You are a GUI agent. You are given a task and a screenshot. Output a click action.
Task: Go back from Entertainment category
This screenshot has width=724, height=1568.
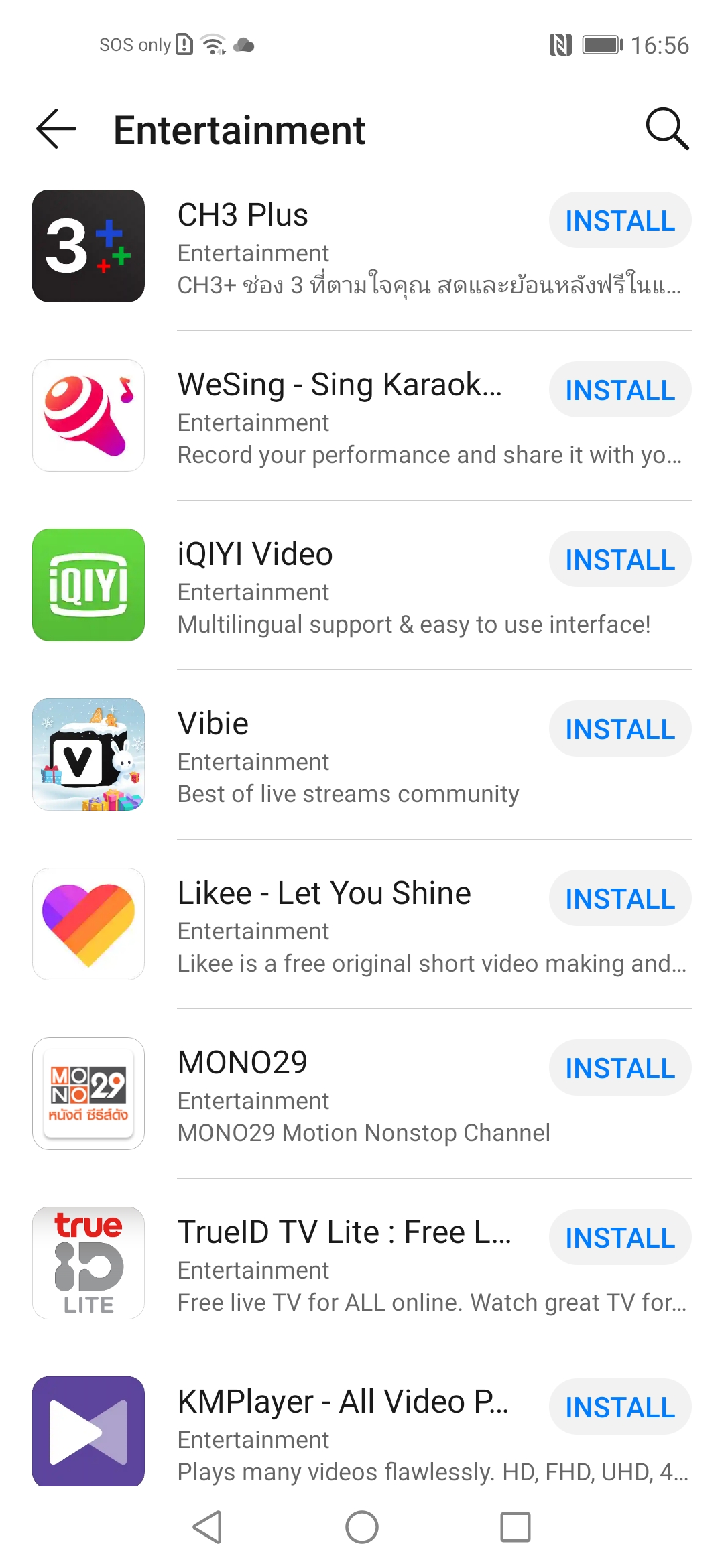56,129
